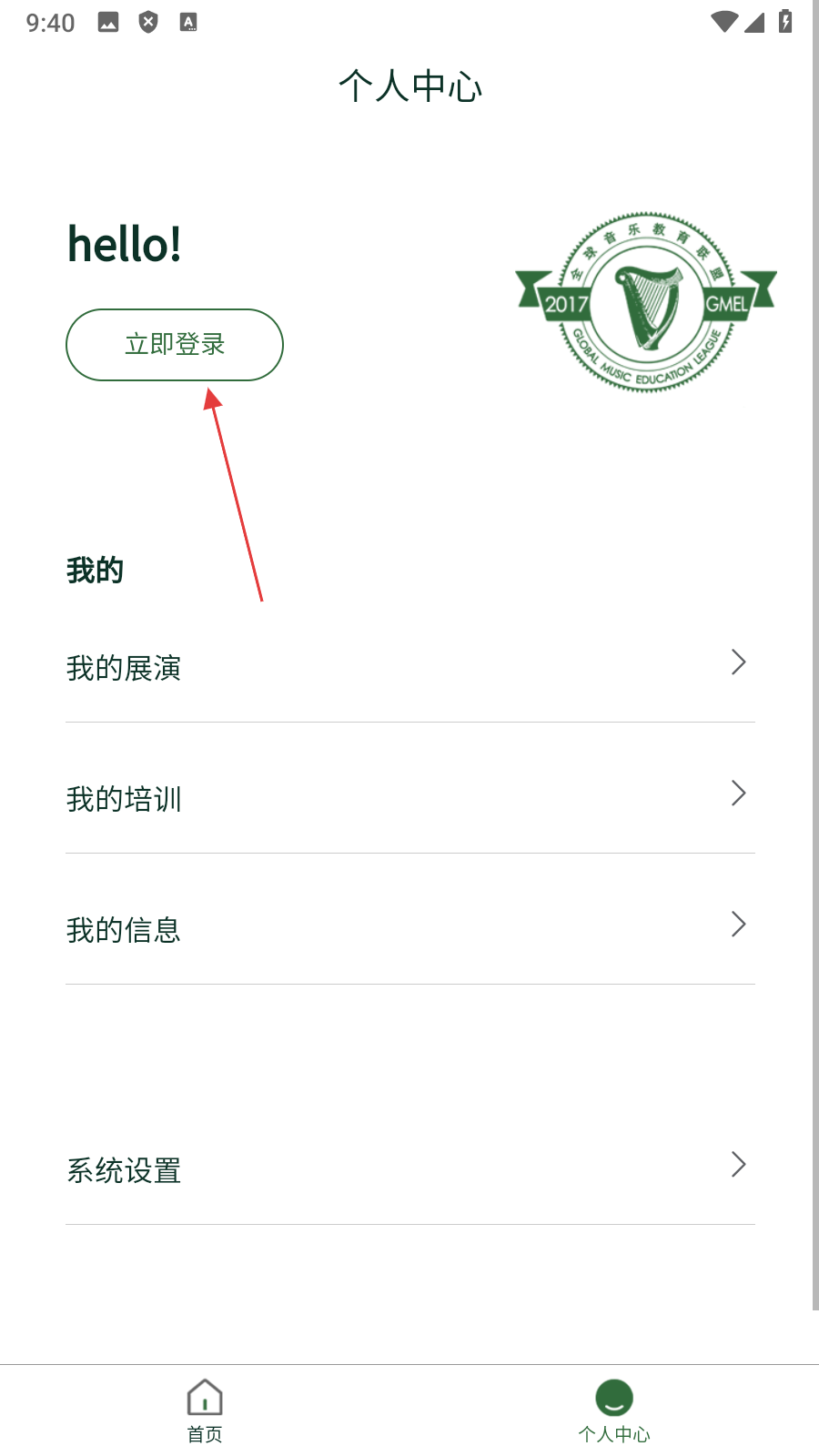The image size is (819, 1456).
Task: Tap the 立即登录 login button
Action: pos(175,345)
